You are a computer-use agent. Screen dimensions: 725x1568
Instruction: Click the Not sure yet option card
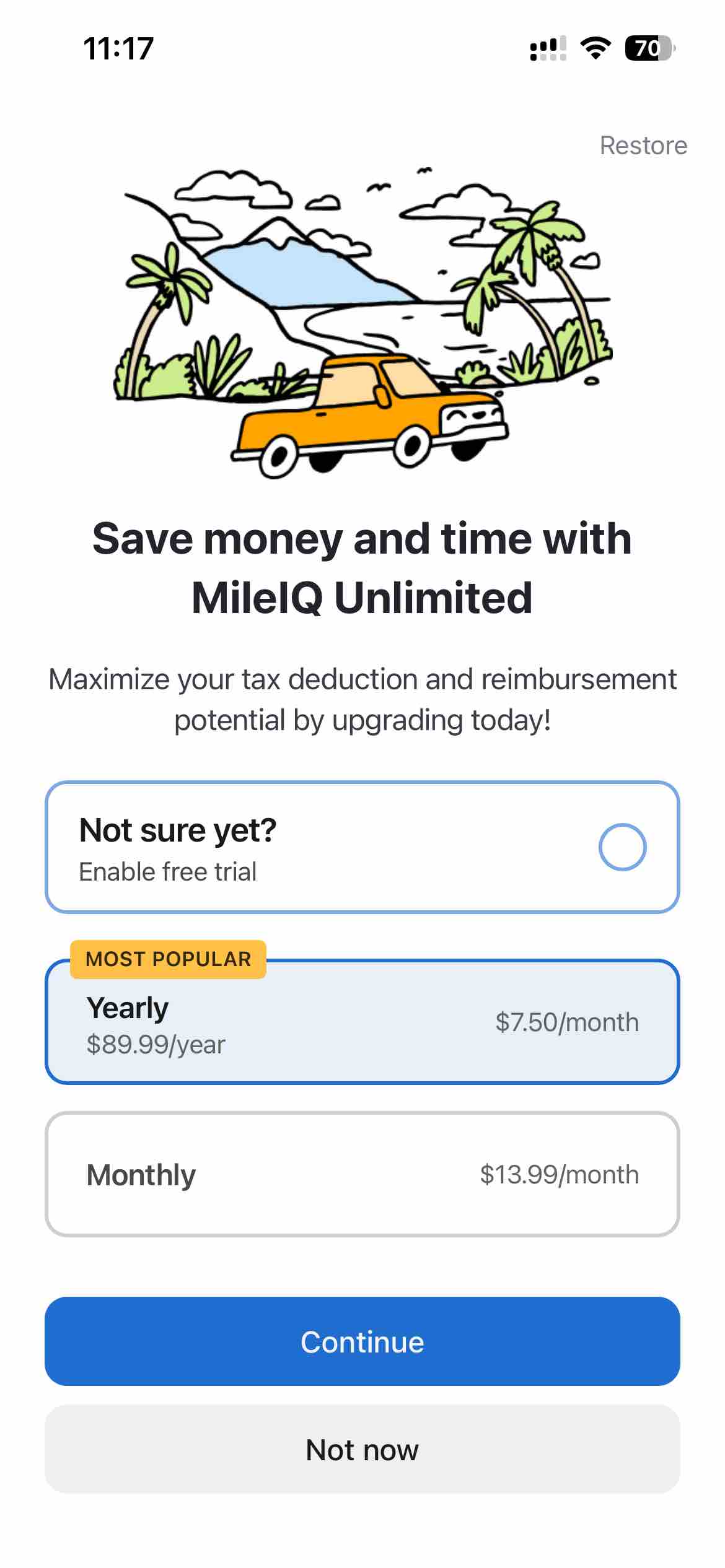[x=362, y=848]
